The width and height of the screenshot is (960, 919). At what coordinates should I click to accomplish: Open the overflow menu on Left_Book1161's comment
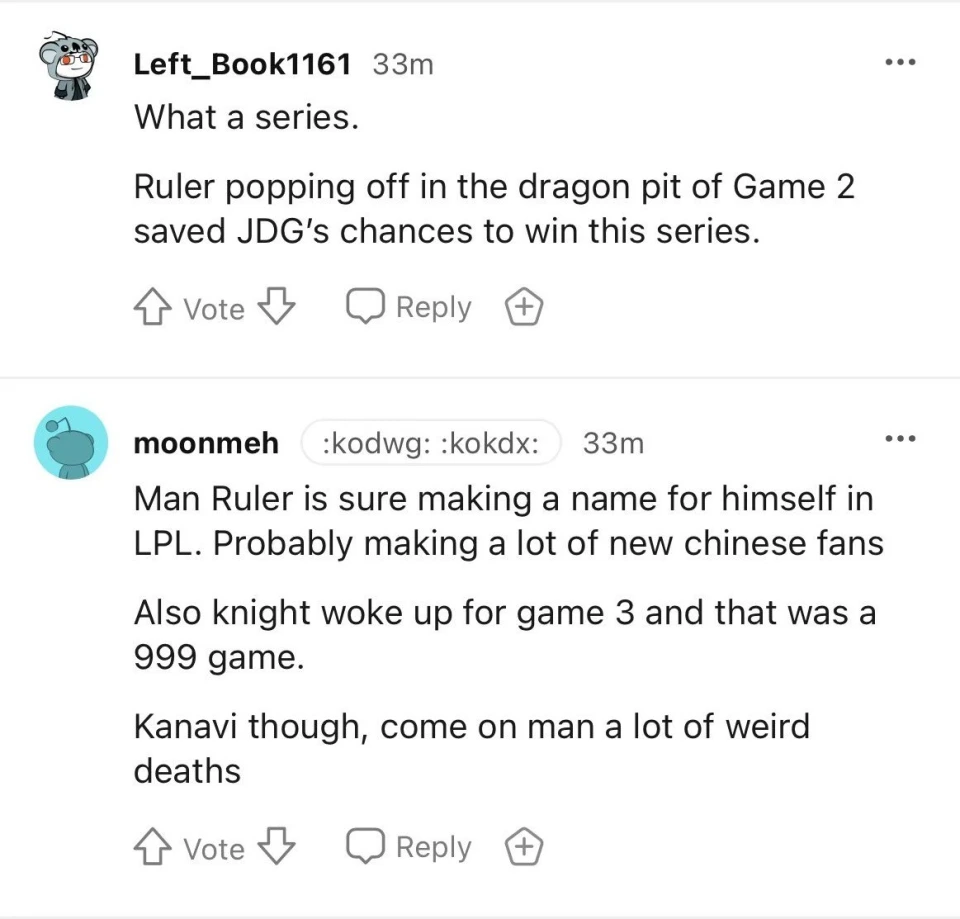(900, 62)
